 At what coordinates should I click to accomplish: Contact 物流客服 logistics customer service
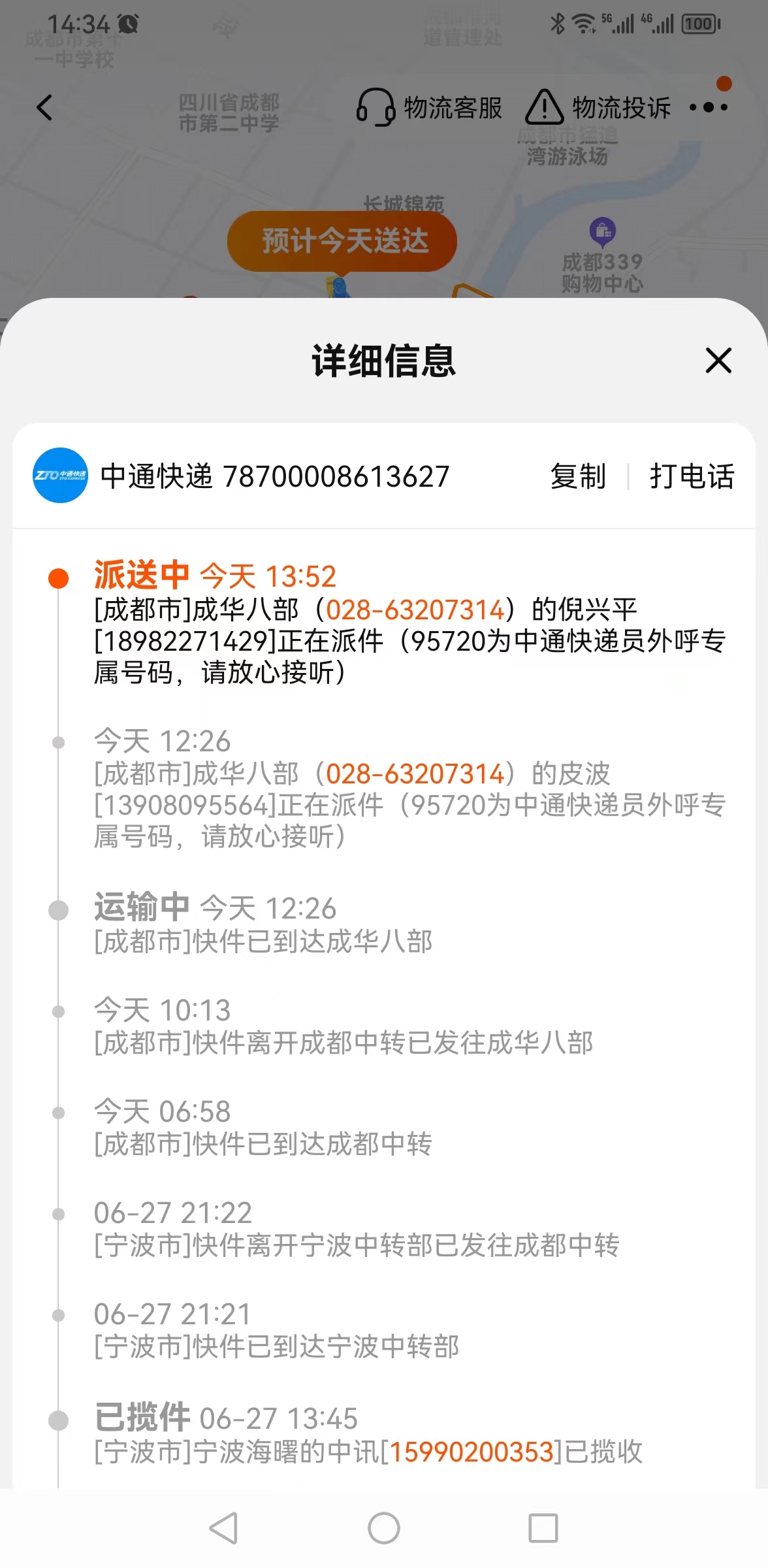click(429, 108)
